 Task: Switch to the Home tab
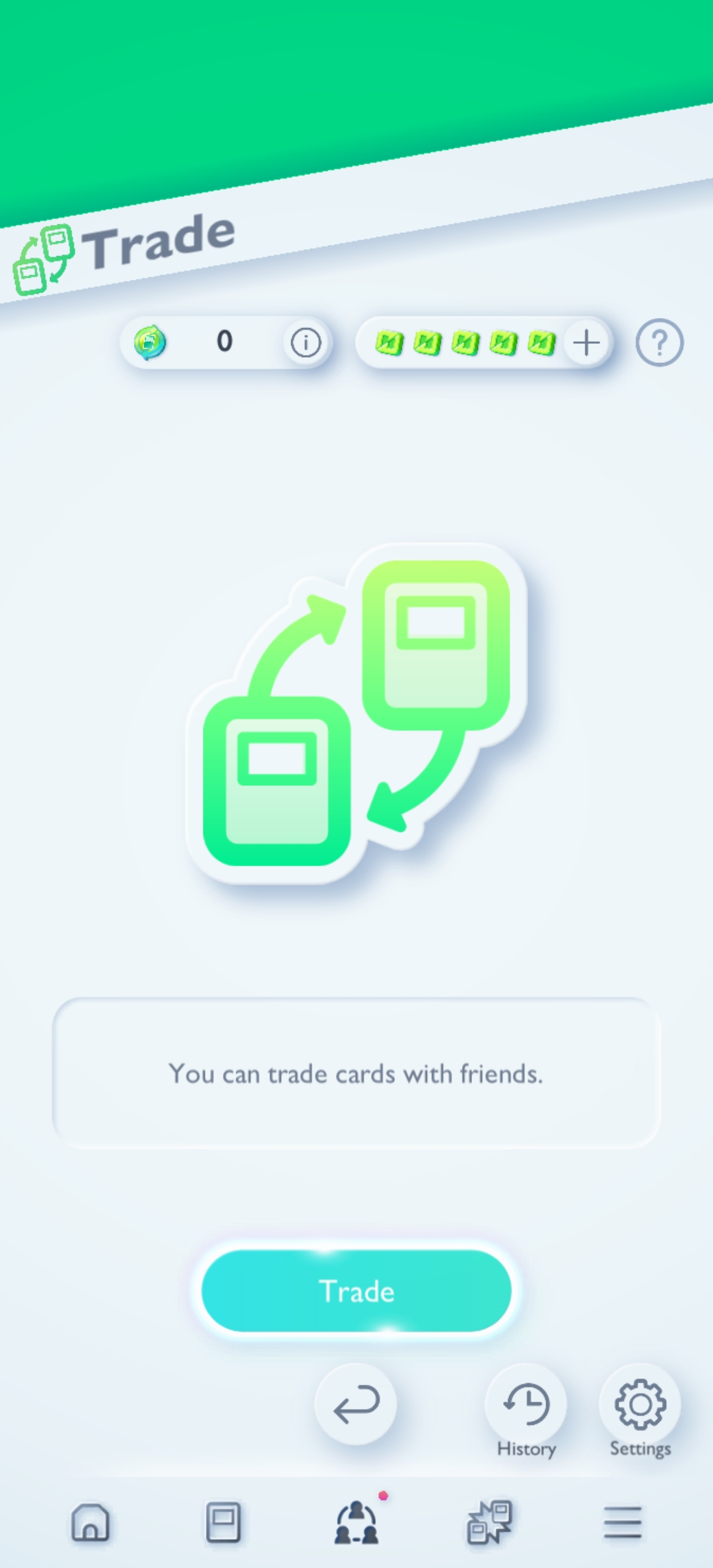pyautogui.click(x=90, y=1522)
